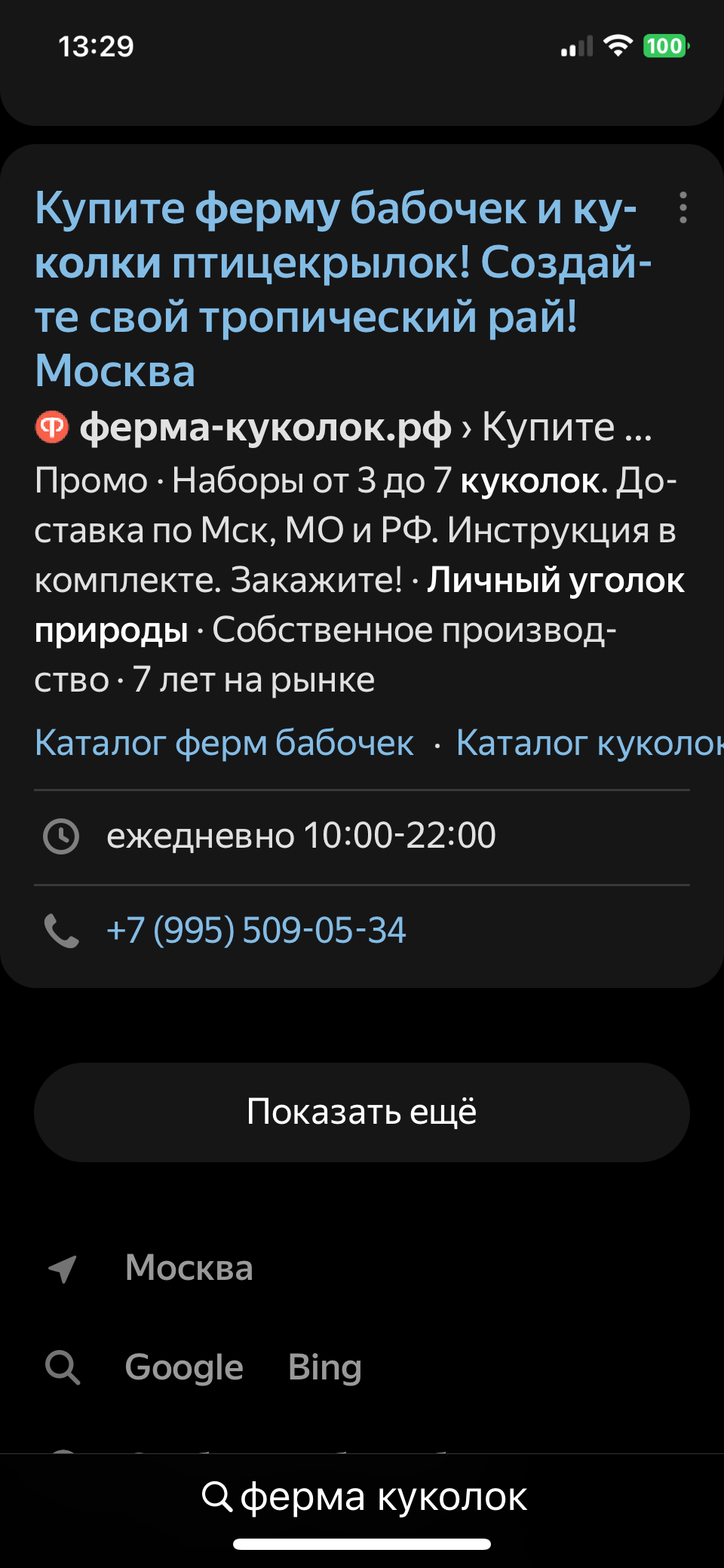Open the Каталог куколок sitelink

coord(588,743)
